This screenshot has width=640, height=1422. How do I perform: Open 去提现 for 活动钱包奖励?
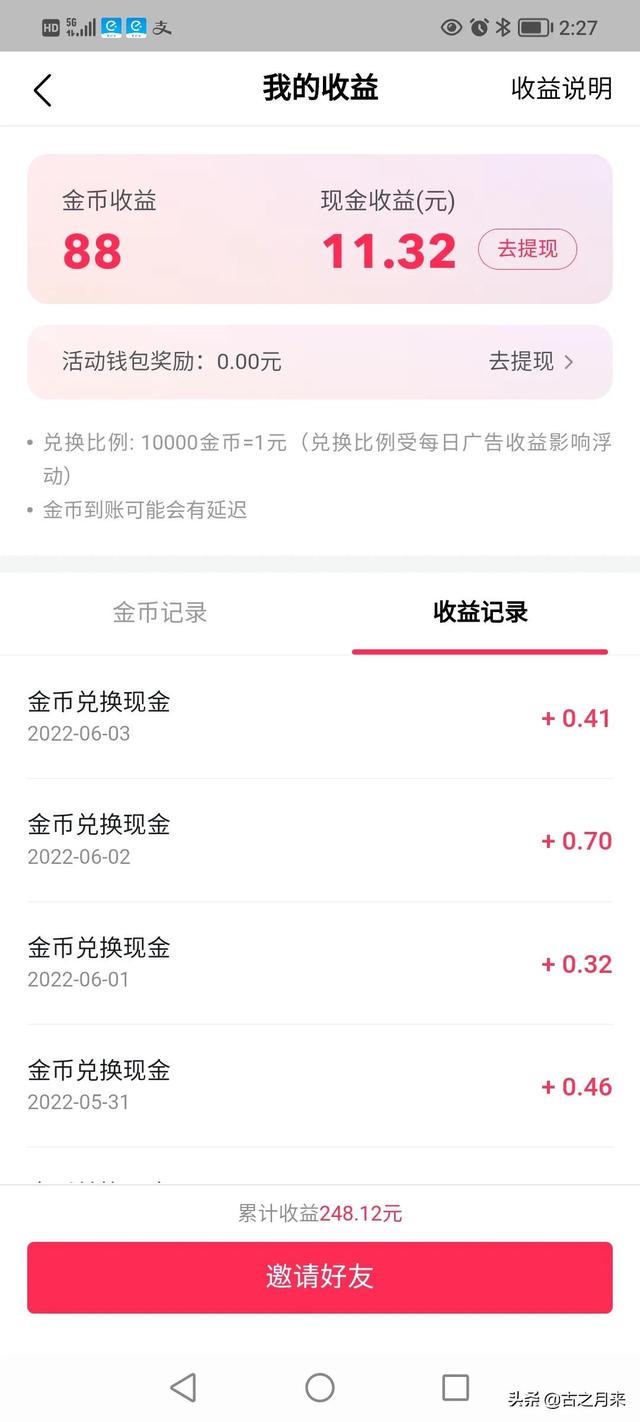click(530, 362)
